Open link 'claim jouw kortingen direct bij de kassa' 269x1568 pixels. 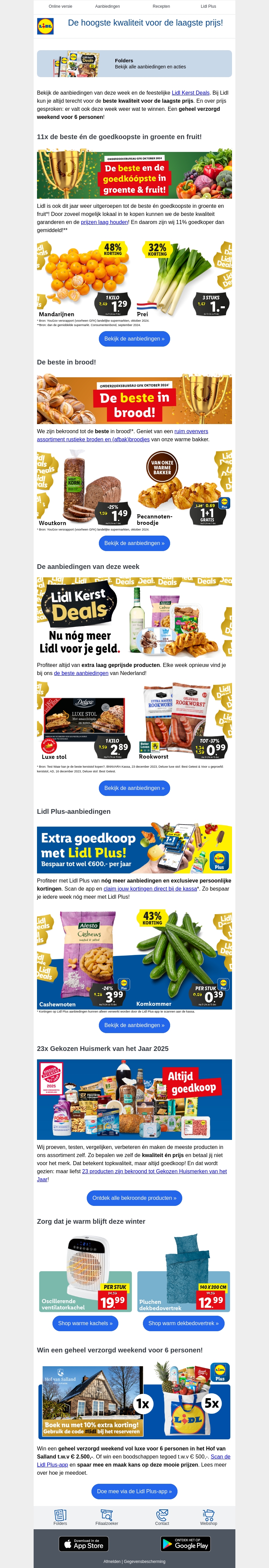(x=150, y=889)
